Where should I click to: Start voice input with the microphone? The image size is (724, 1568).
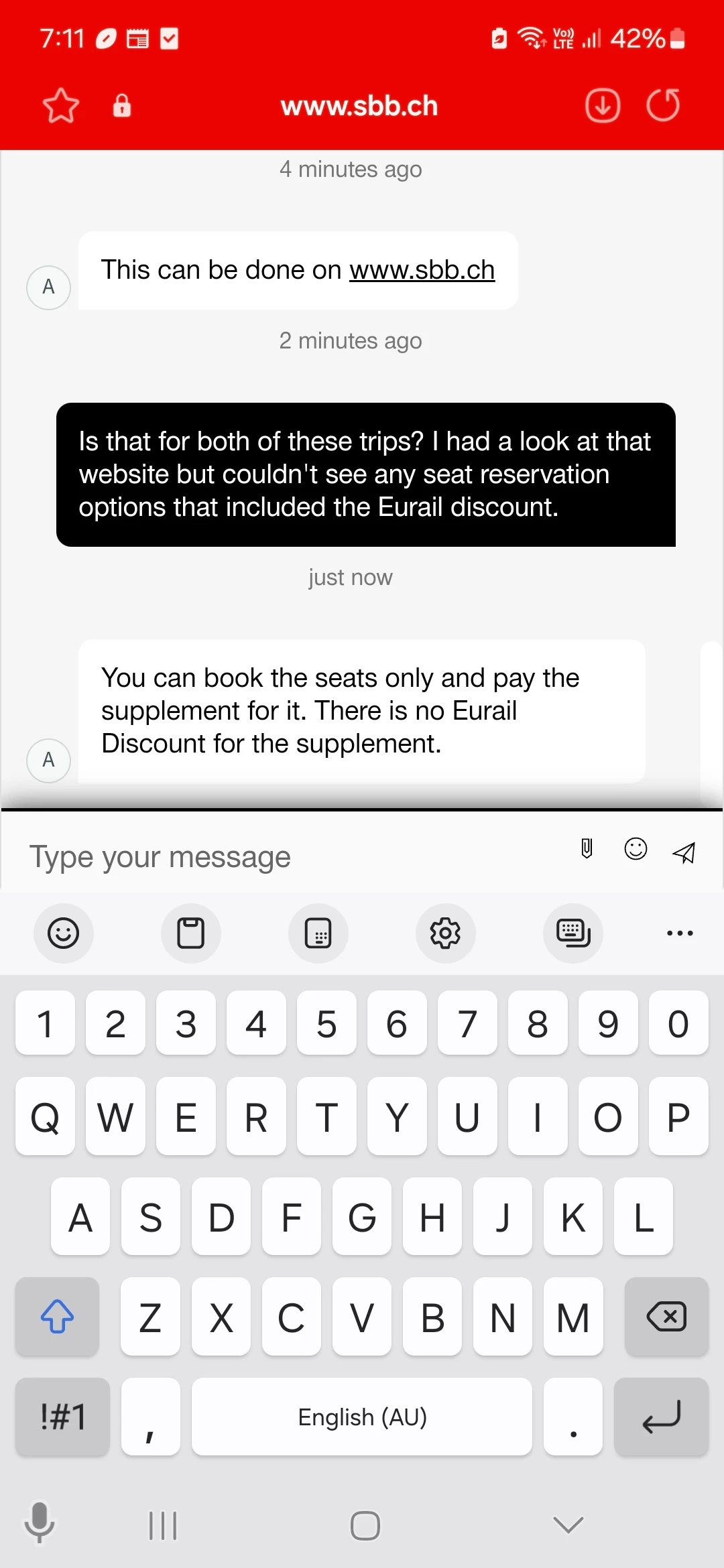(40, 1521)
